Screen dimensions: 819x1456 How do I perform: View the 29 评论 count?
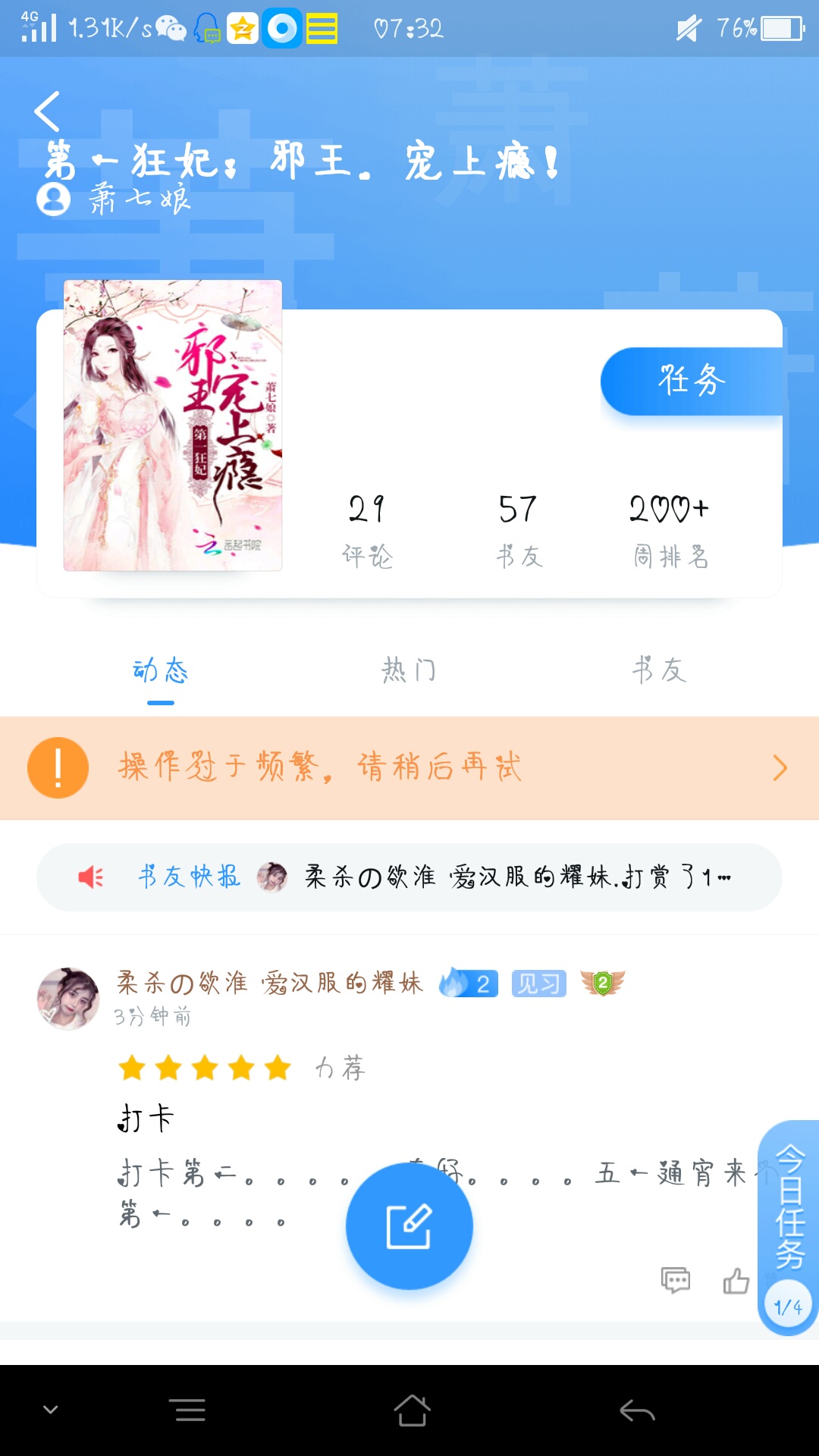tap(367, 530)
